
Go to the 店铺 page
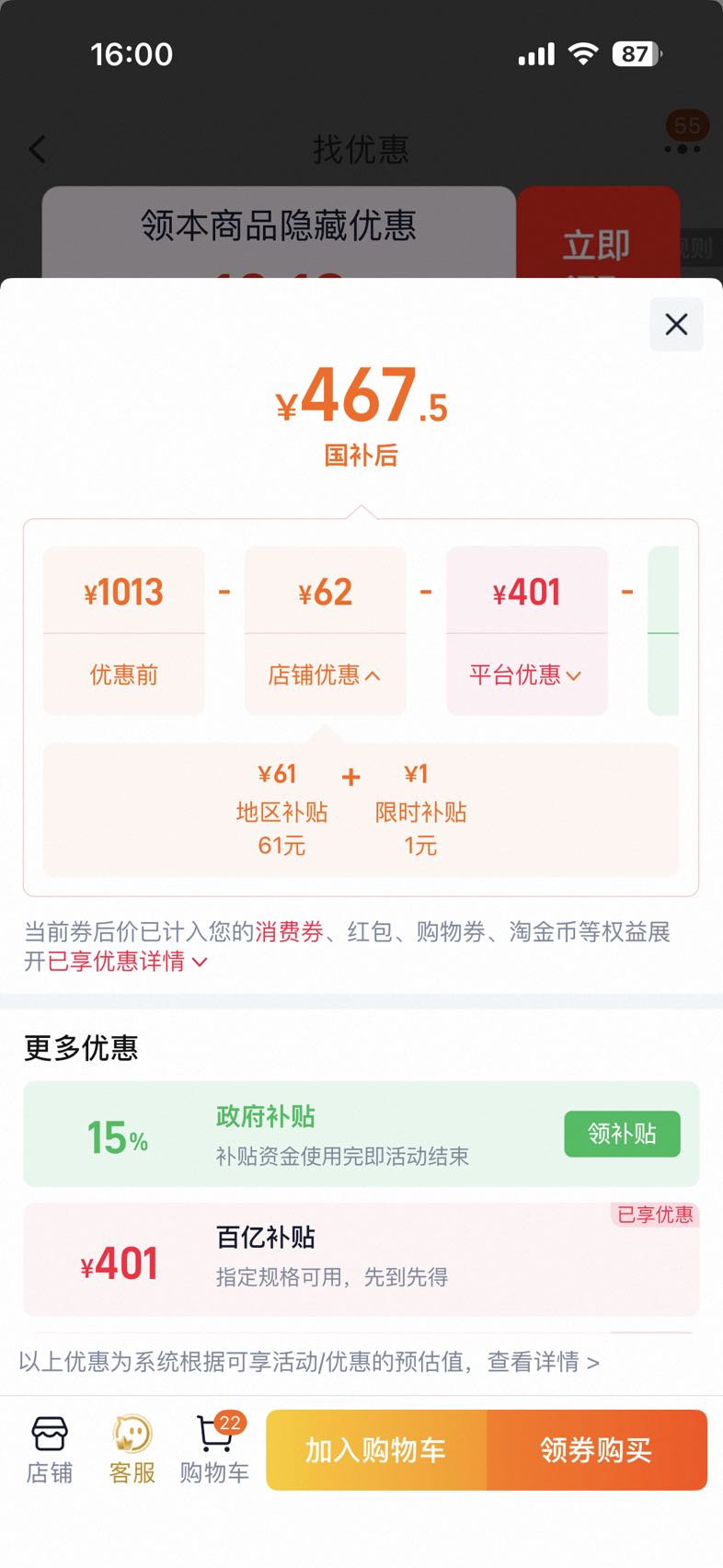pos(49,1450)
